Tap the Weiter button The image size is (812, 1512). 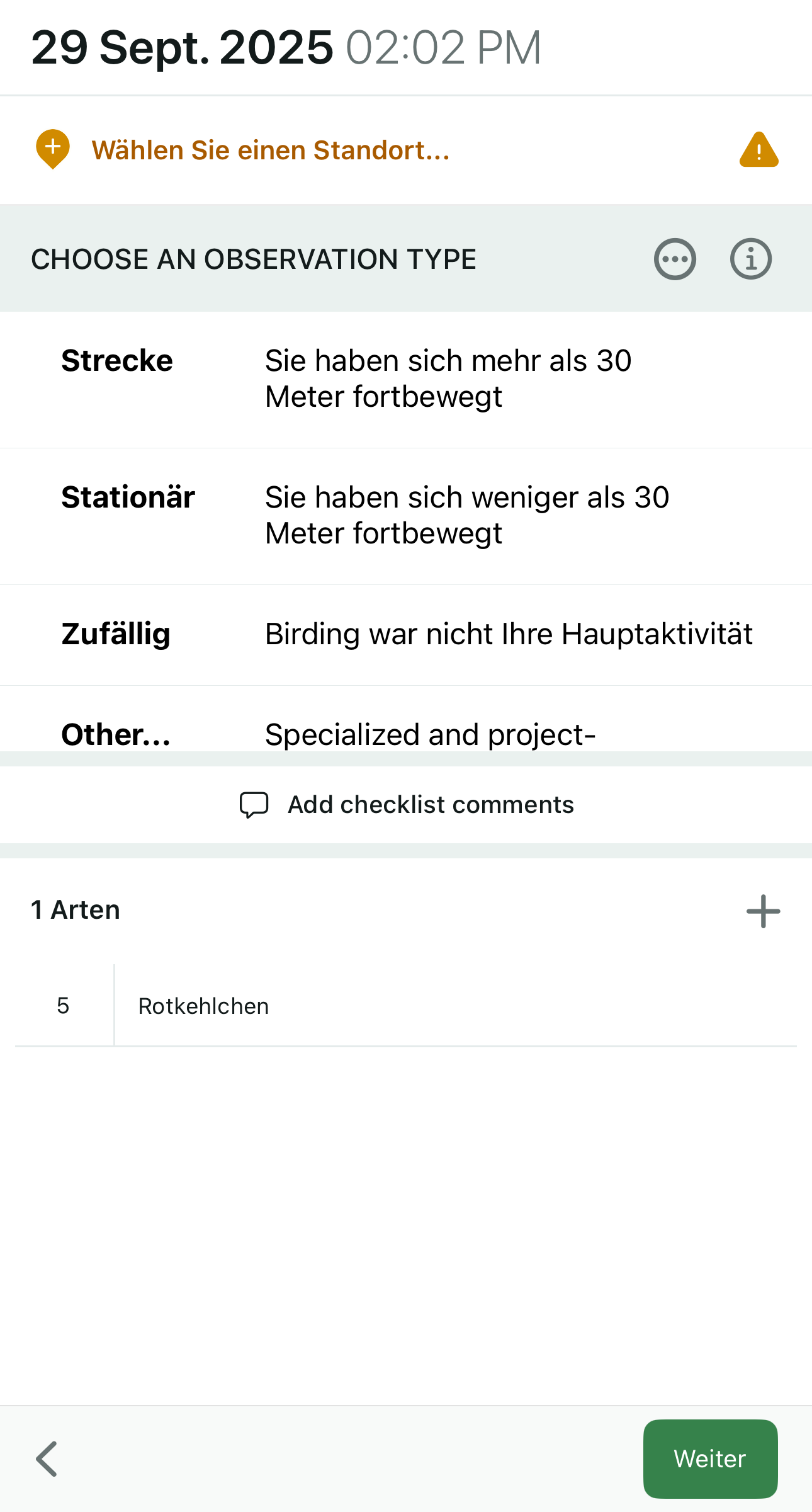(710, 1458)
